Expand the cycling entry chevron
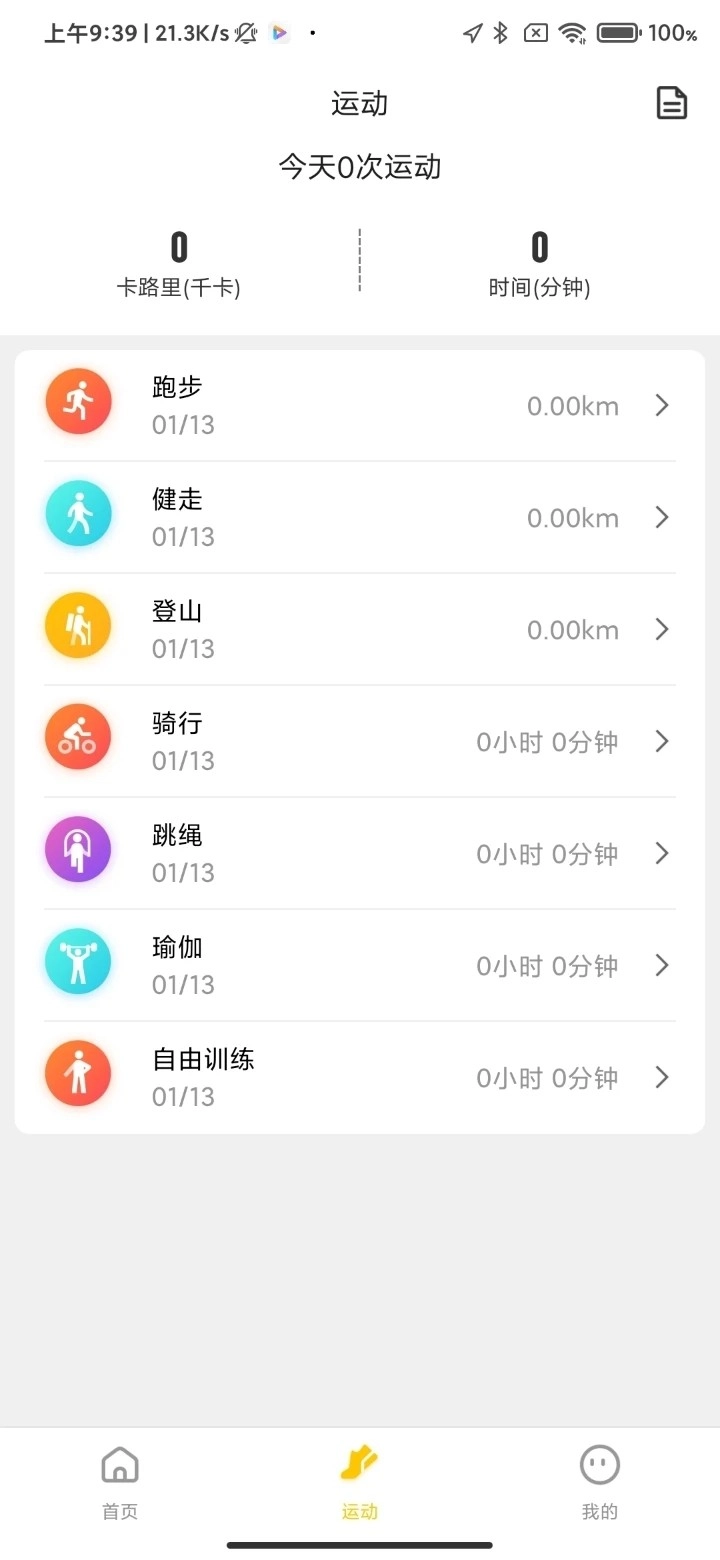Image resolution: width=720 pixels, height=1560 pixels. [x=661, y=742]
